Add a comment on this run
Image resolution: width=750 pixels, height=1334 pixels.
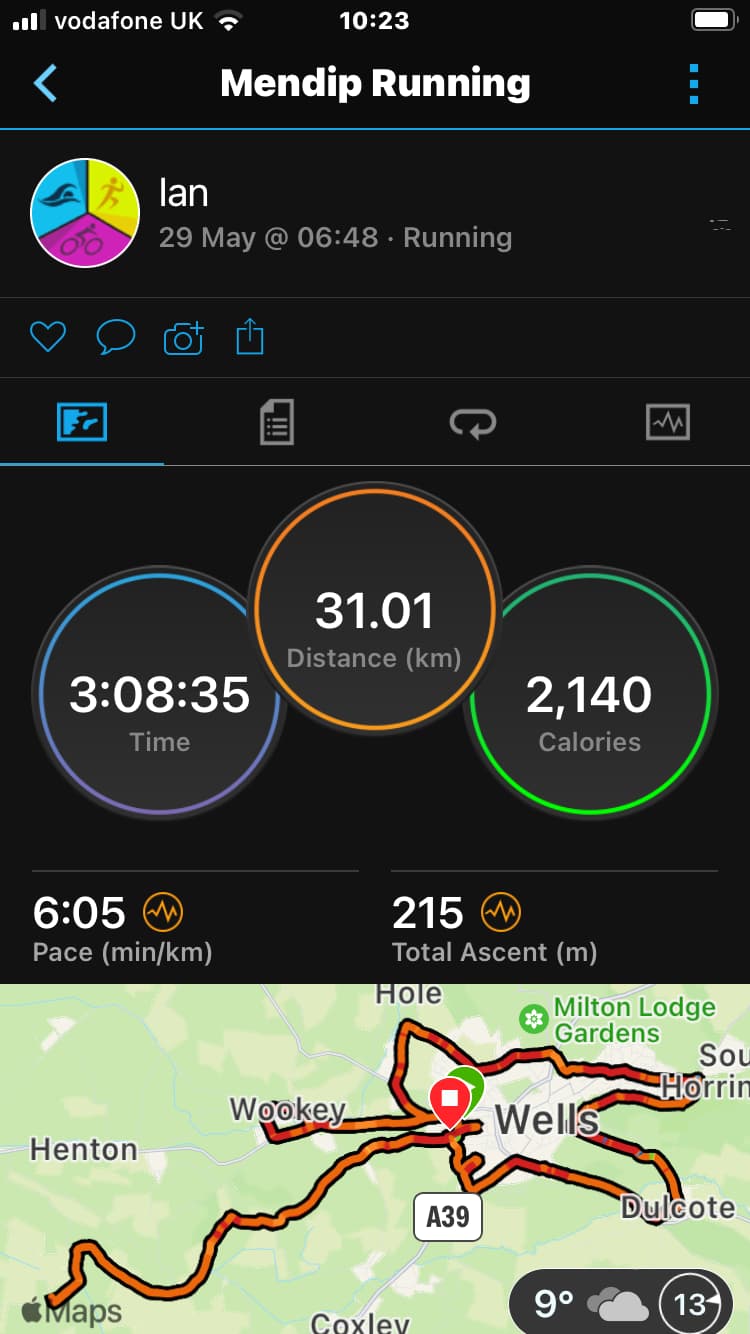click(115, 338)
